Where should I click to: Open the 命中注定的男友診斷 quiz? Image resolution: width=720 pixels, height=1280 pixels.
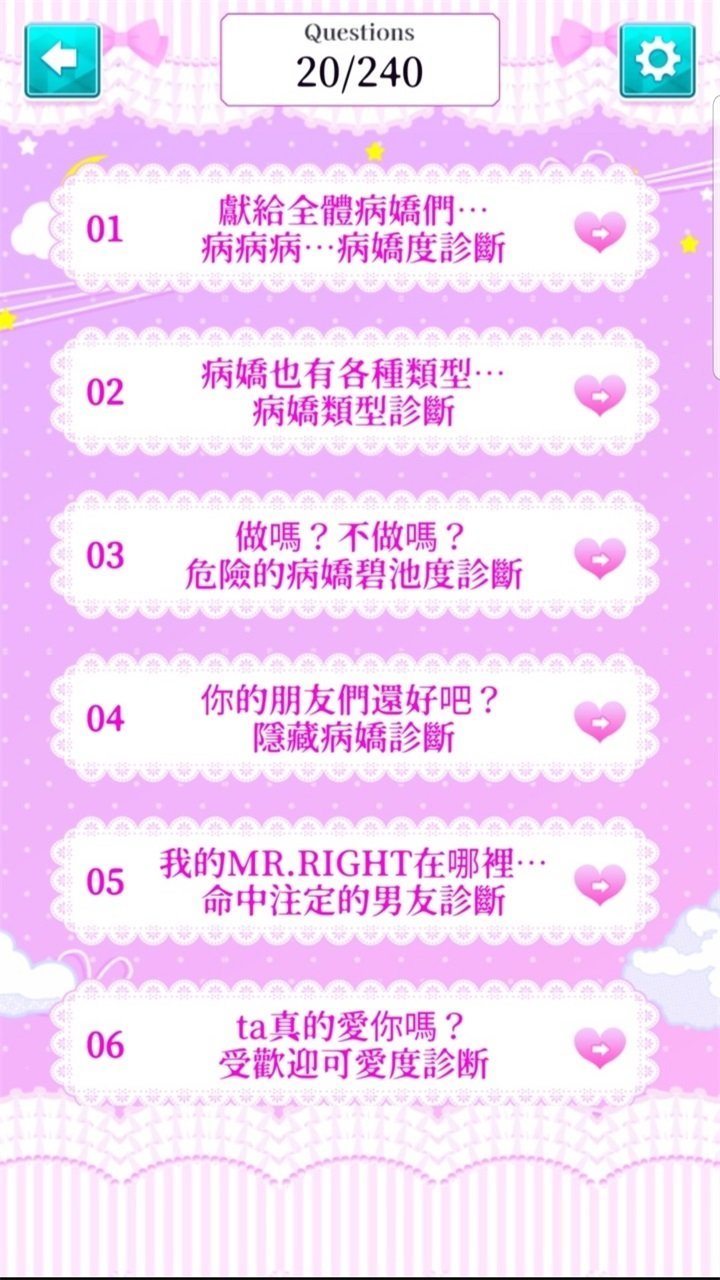355,882
